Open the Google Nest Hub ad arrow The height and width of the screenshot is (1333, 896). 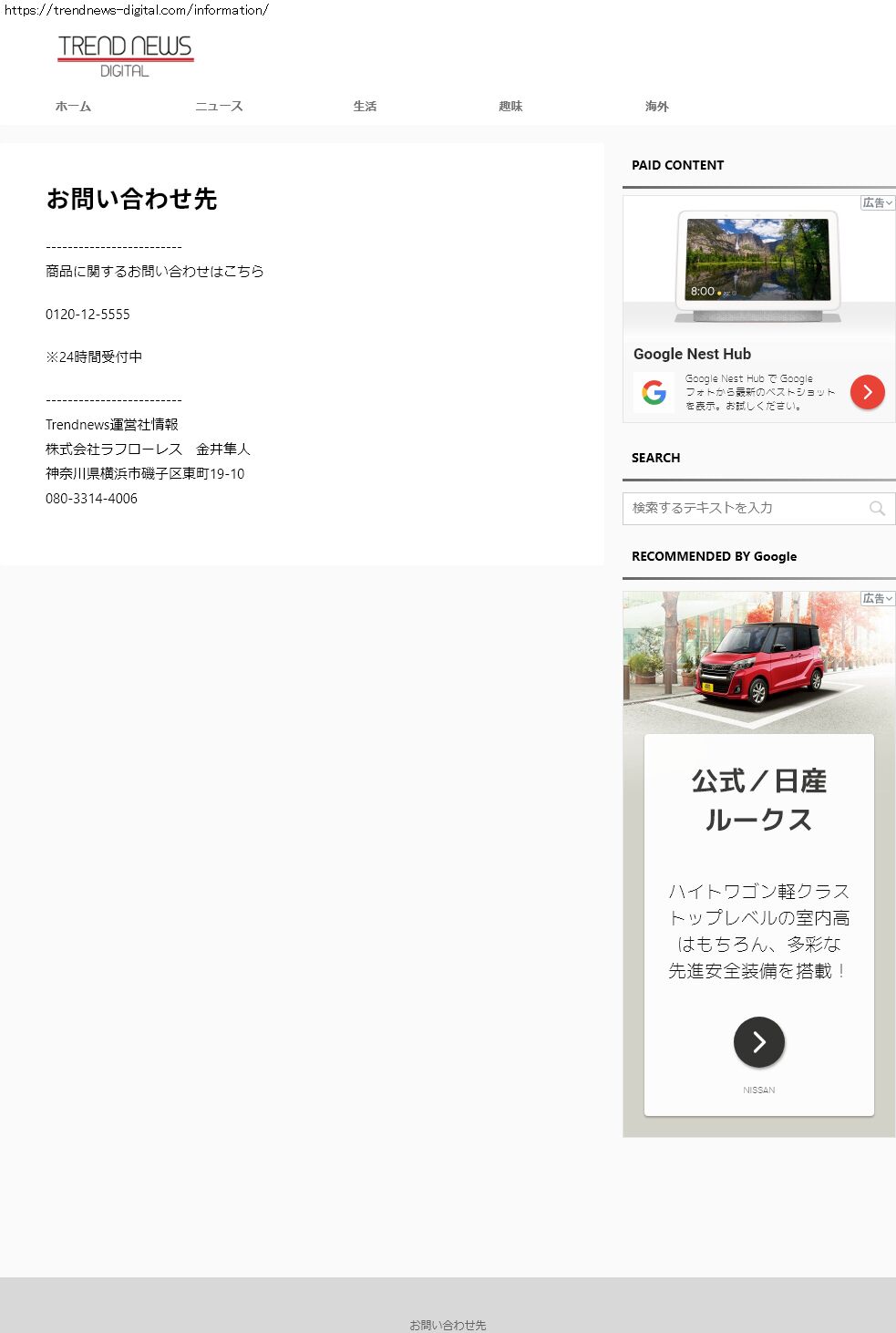coord(867,392)
